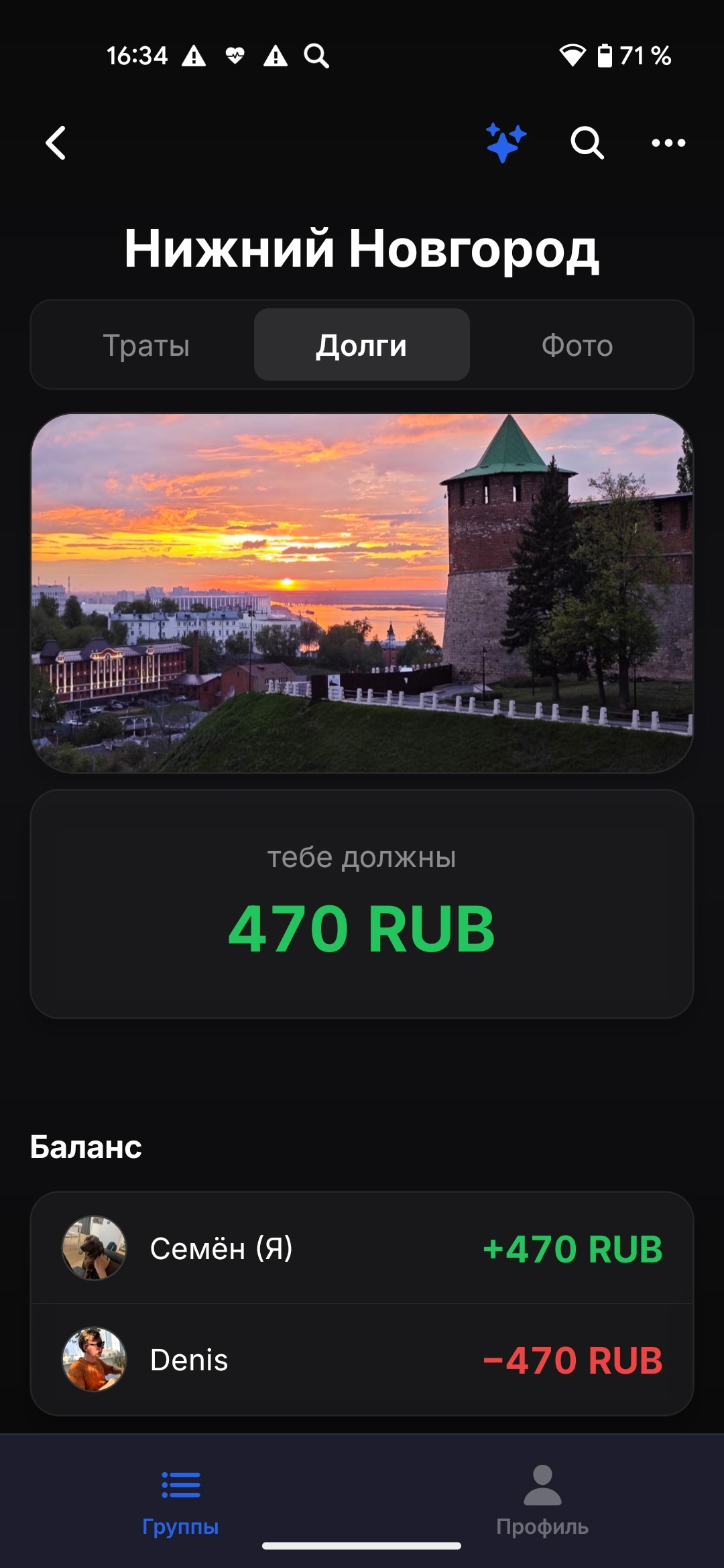Open Семён (Я) balance row
Viewport: 724px width, 1568px height.
(x=362, y=1248)
